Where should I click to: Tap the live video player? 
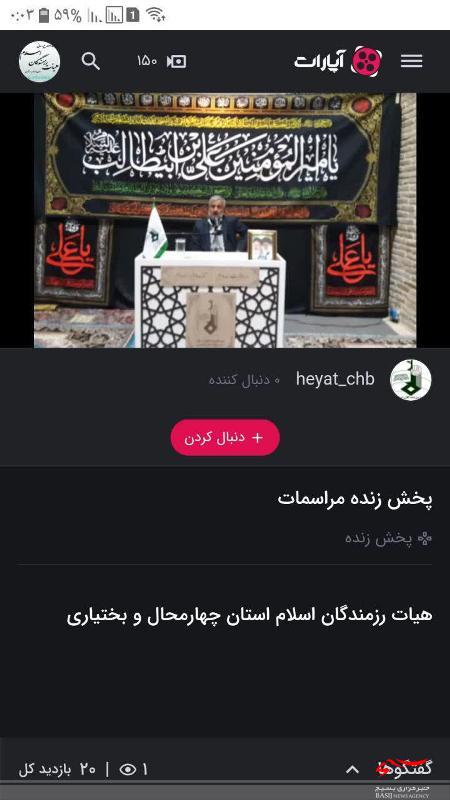pos(225,220)
